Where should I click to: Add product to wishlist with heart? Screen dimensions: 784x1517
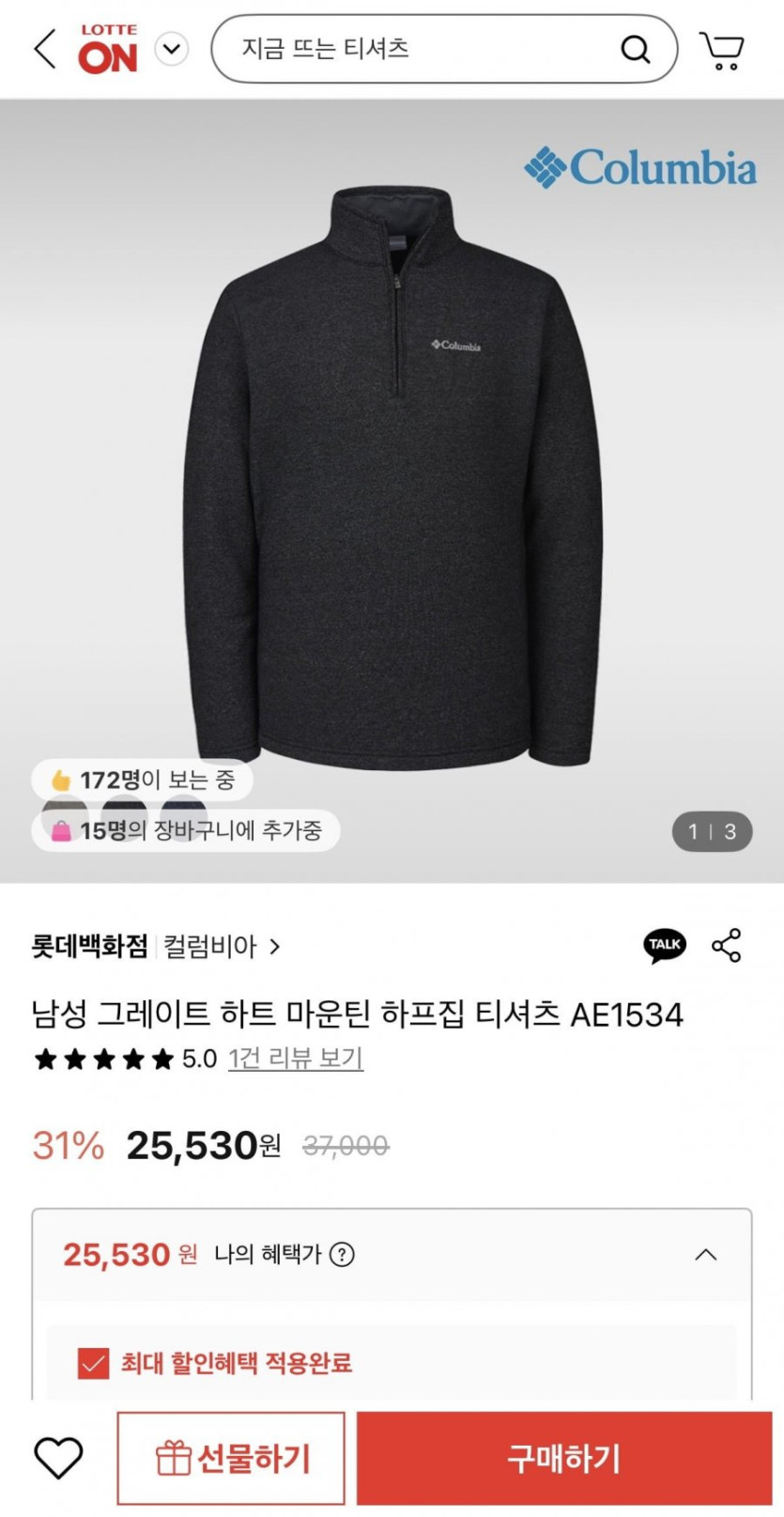point(58,1458)
